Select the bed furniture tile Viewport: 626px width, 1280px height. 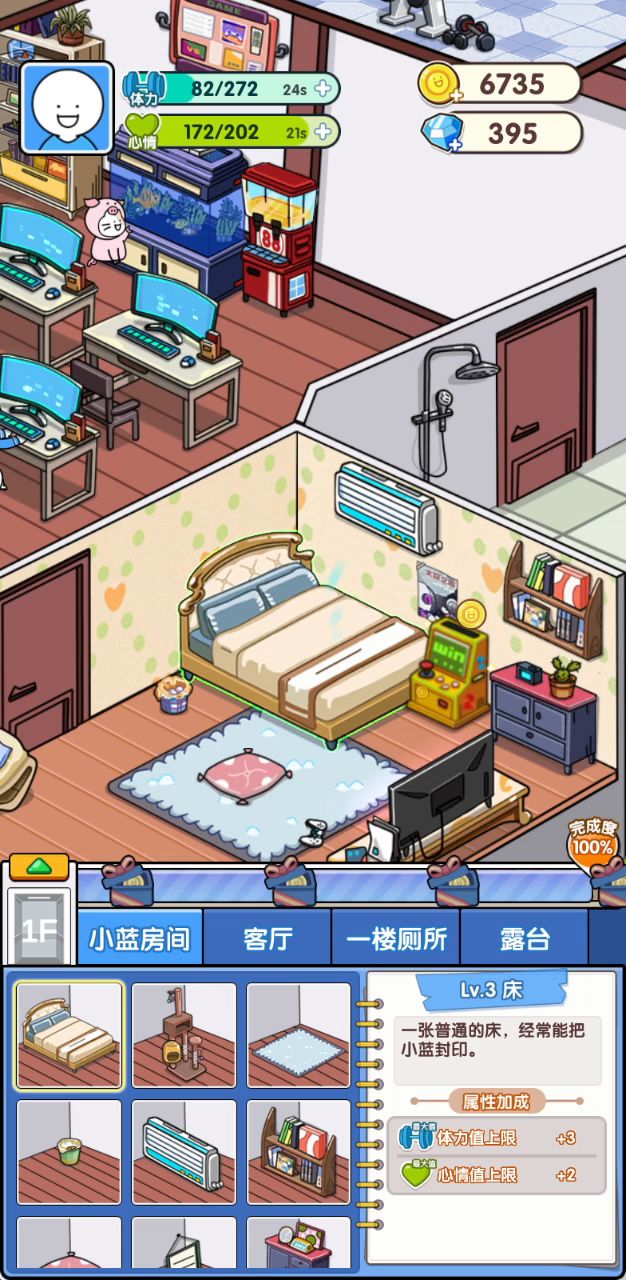69,1035
